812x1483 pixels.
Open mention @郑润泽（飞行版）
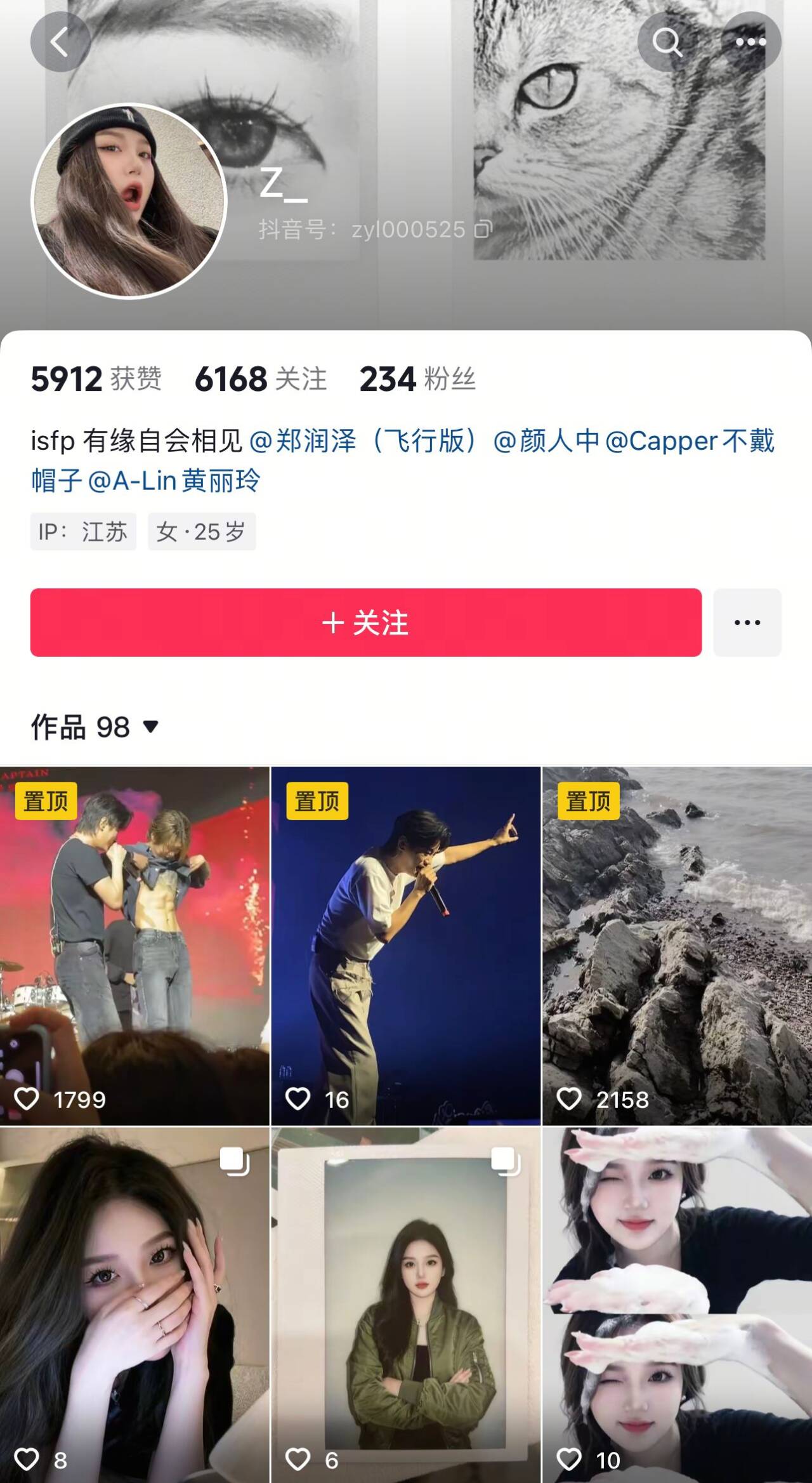(364, 440)
